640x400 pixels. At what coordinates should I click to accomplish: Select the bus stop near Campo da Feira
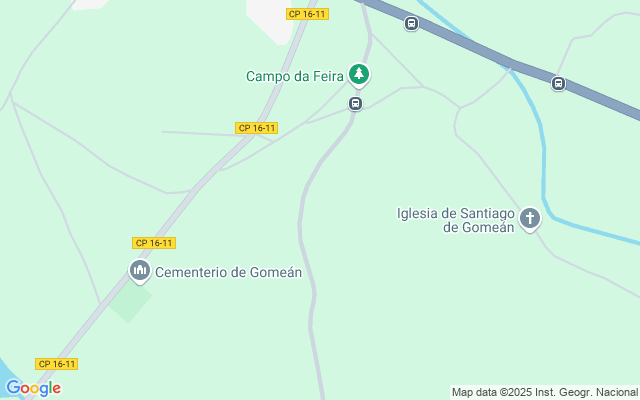[x=355, y=103]
